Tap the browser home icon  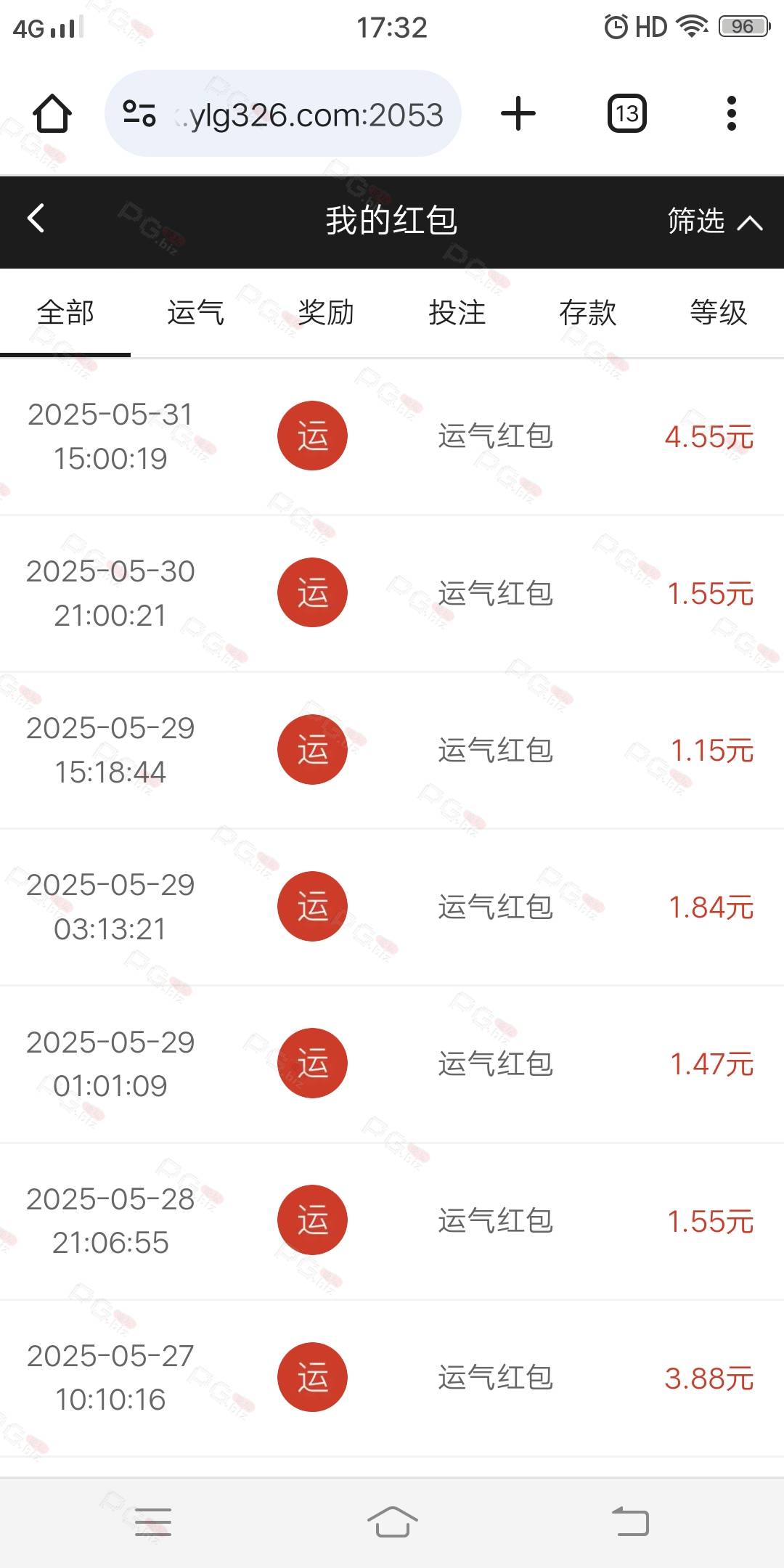pos(52,114)
